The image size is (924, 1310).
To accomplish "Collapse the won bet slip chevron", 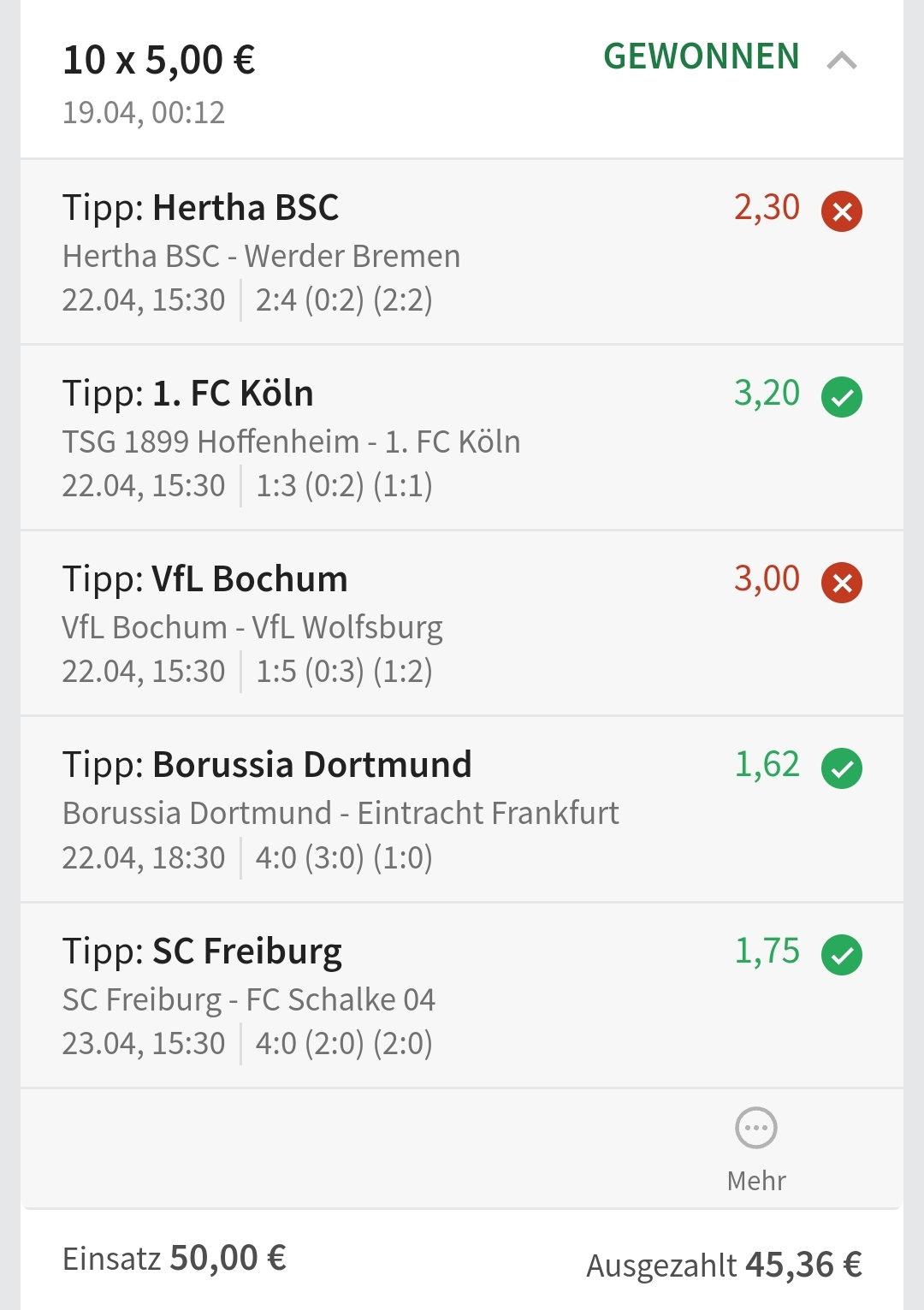I will [x=842, y=60].
